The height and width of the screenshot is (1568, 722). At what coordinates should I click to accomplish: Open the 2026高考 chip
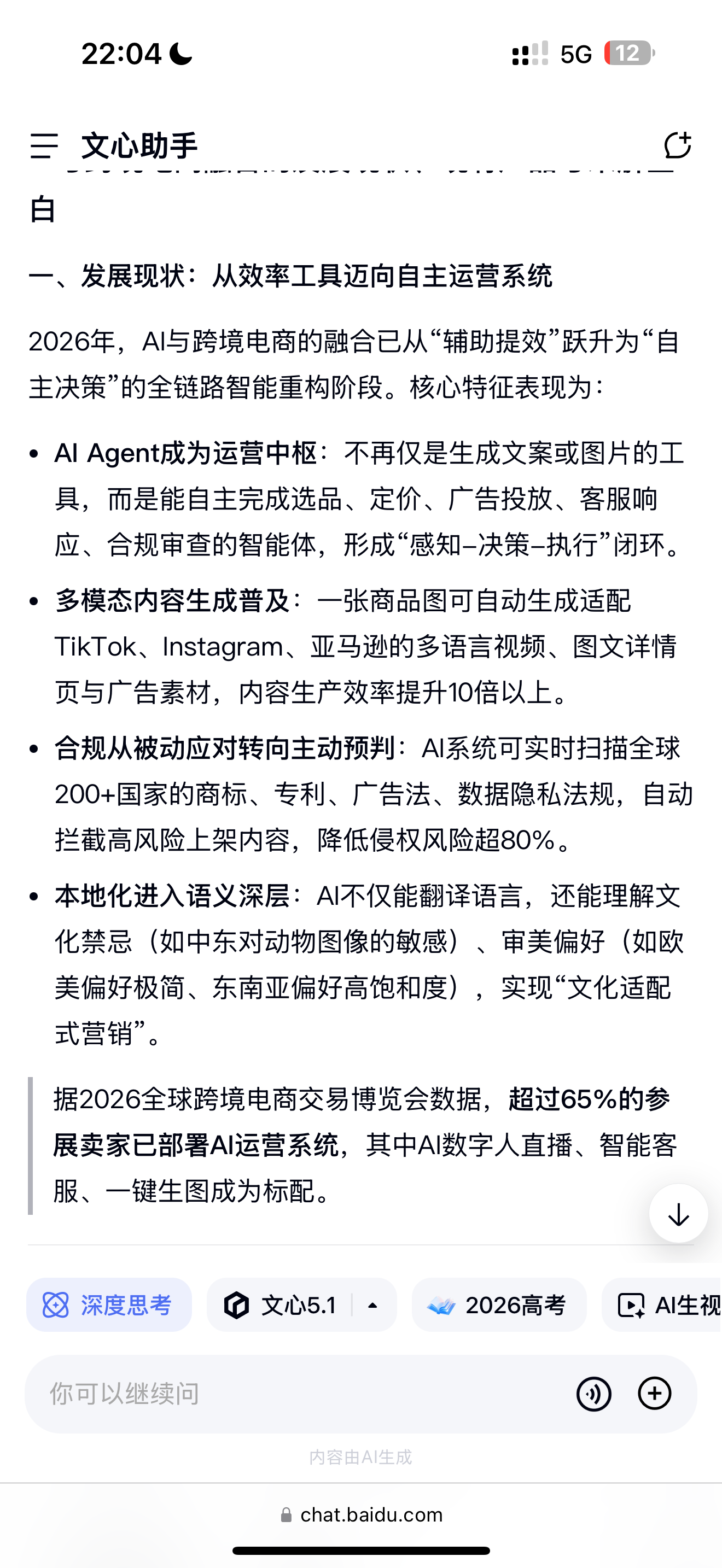pos(499,1305)
